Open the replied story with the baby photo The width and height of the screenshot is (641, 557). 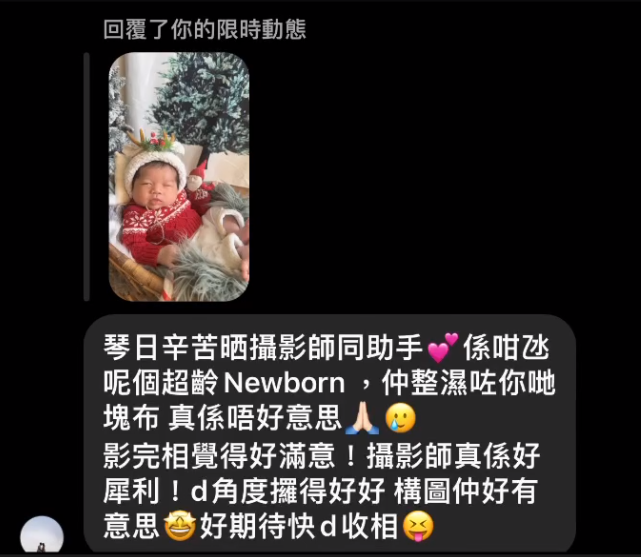click(178, 177)
